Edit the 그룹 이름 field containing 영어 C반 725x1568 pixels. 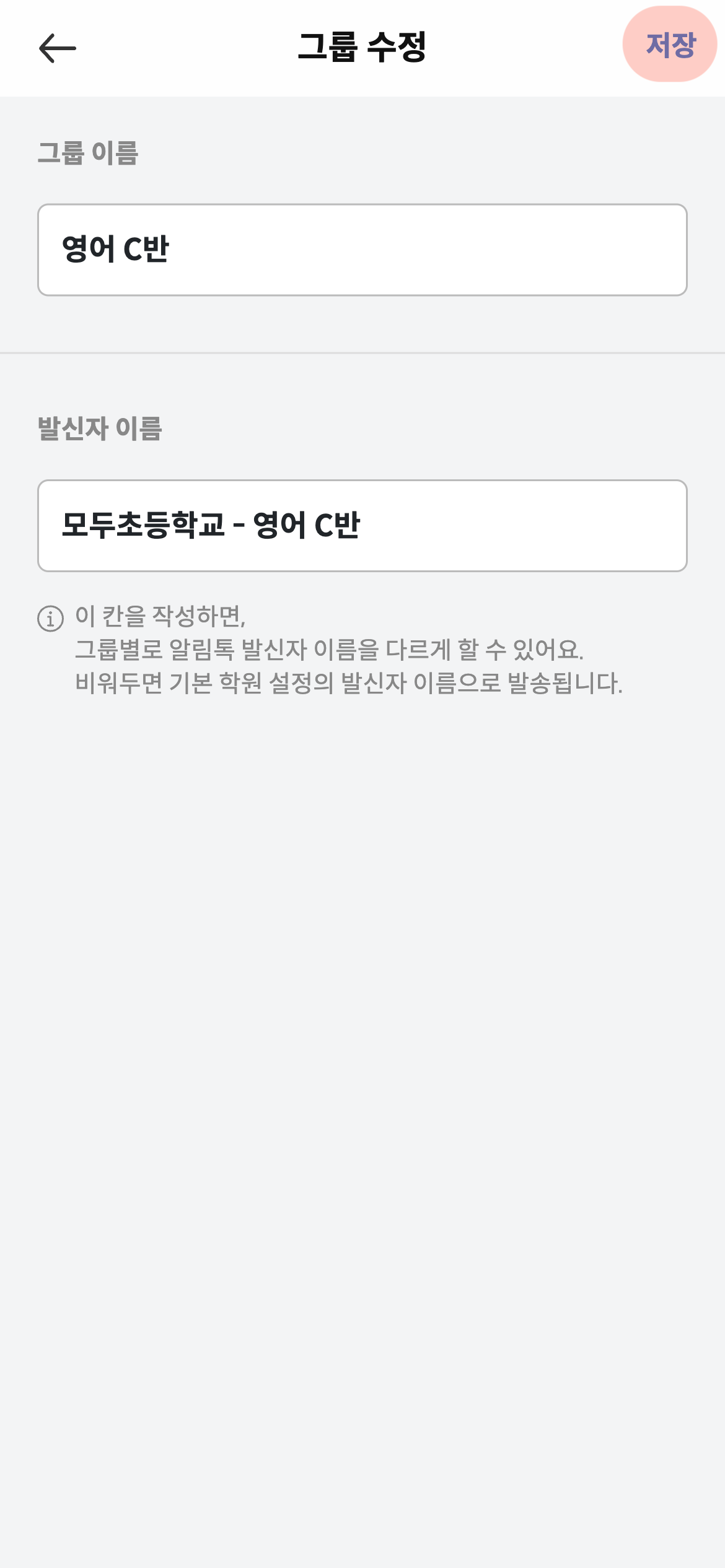pyautogui.click(x=362, y=250)
